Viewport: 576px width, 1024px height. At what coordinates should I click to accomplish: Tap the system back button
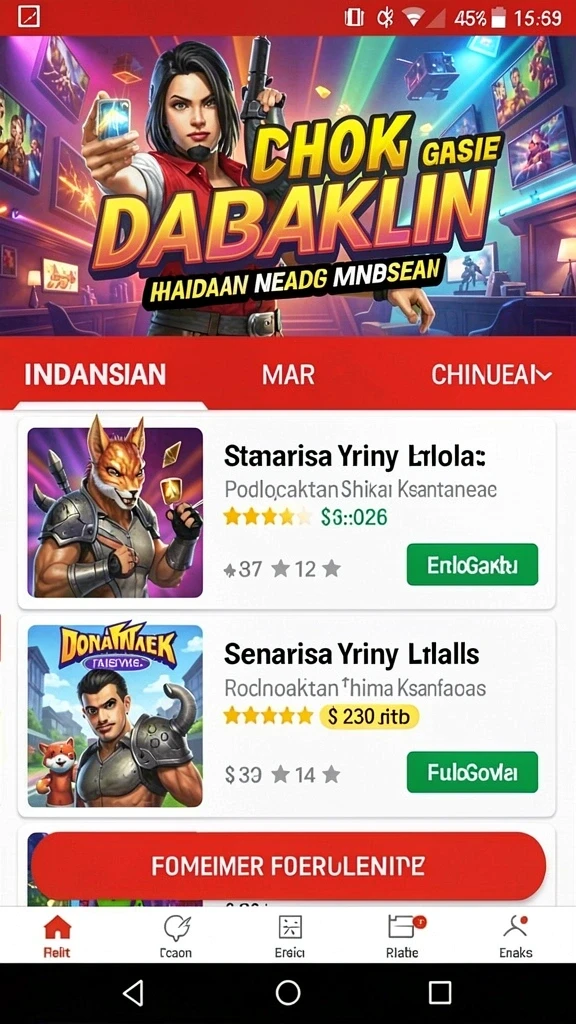133,993
